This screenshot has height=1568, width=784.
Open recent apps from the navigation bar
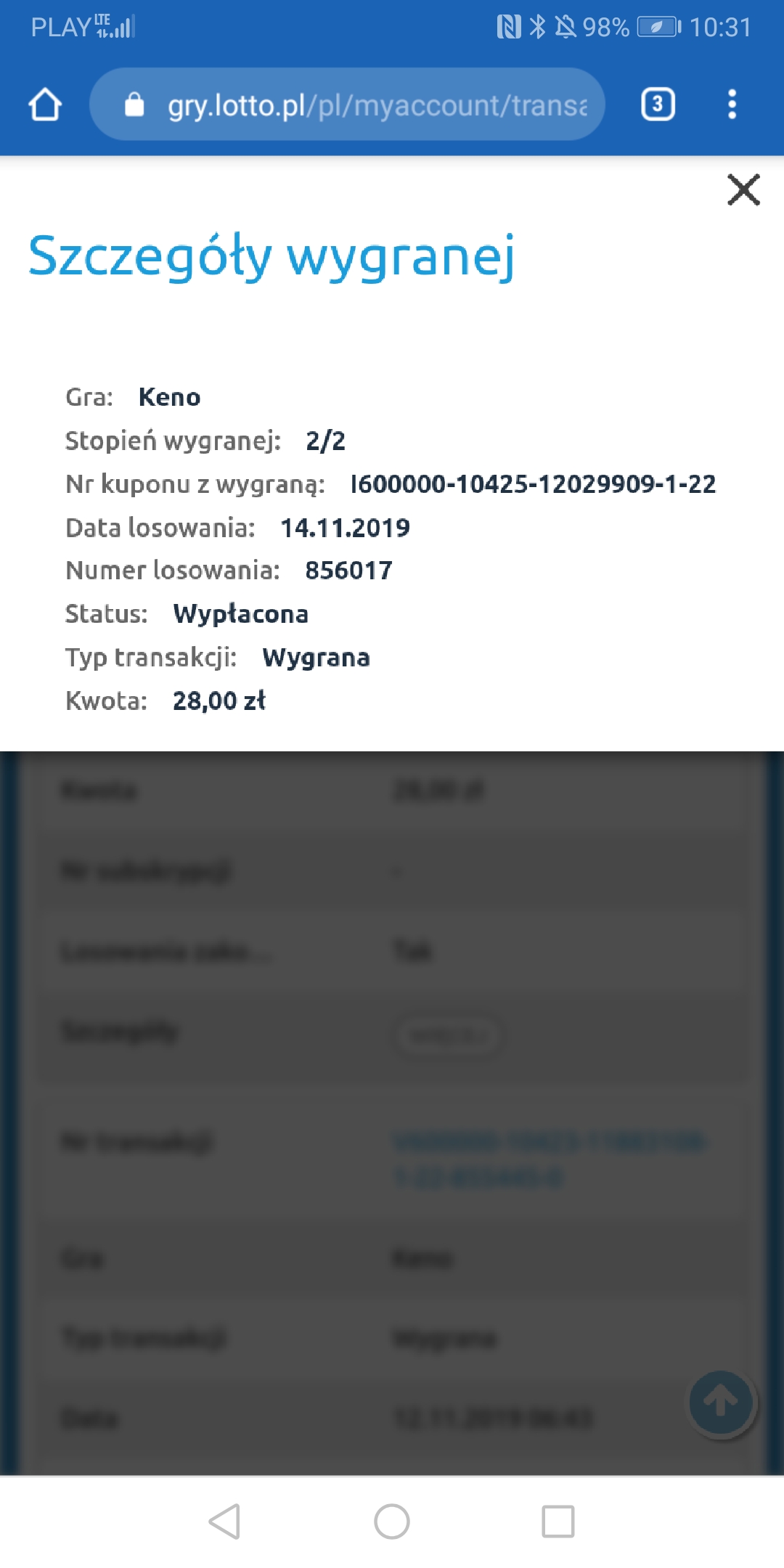pos(558,1522)
